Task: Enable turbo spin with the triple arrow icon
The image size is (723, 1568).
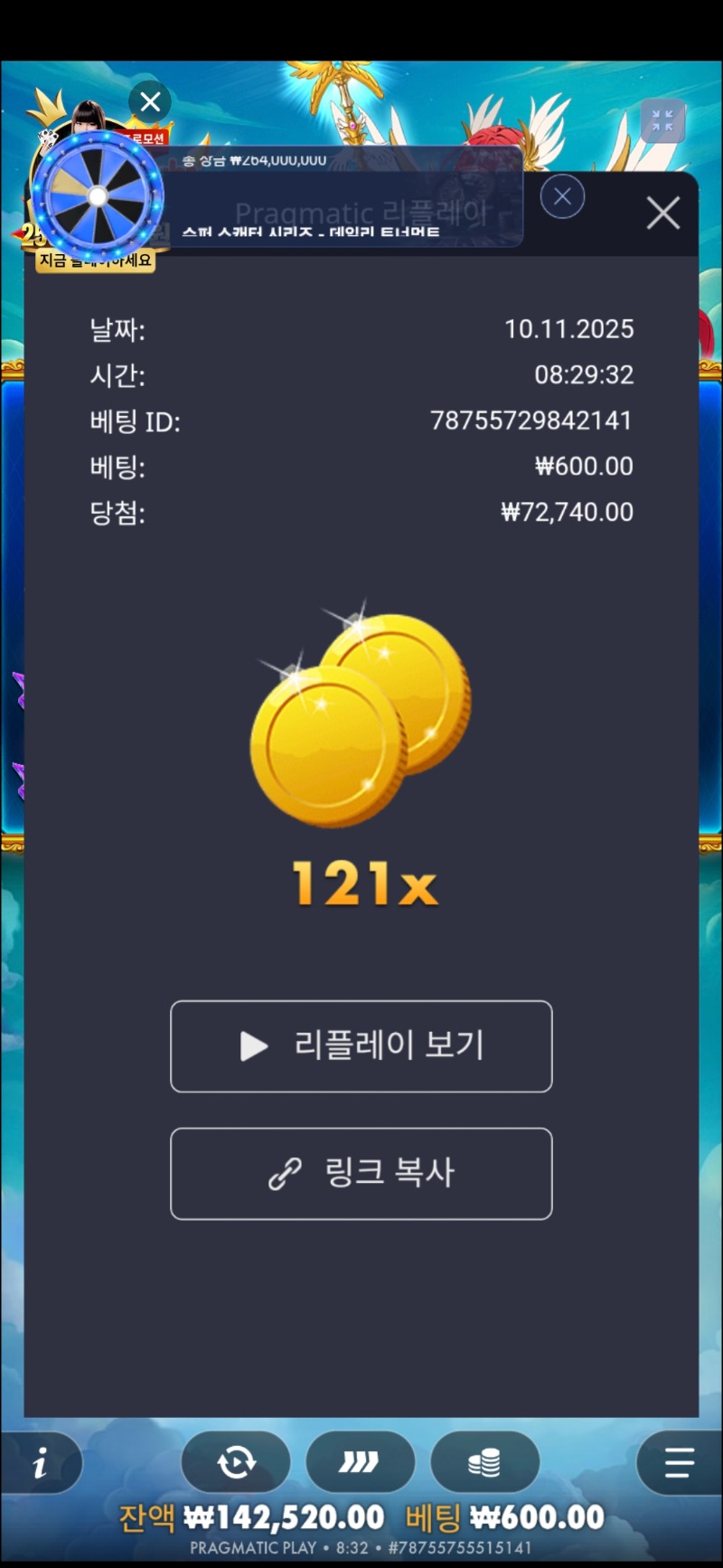Action: coord(361,1461)
